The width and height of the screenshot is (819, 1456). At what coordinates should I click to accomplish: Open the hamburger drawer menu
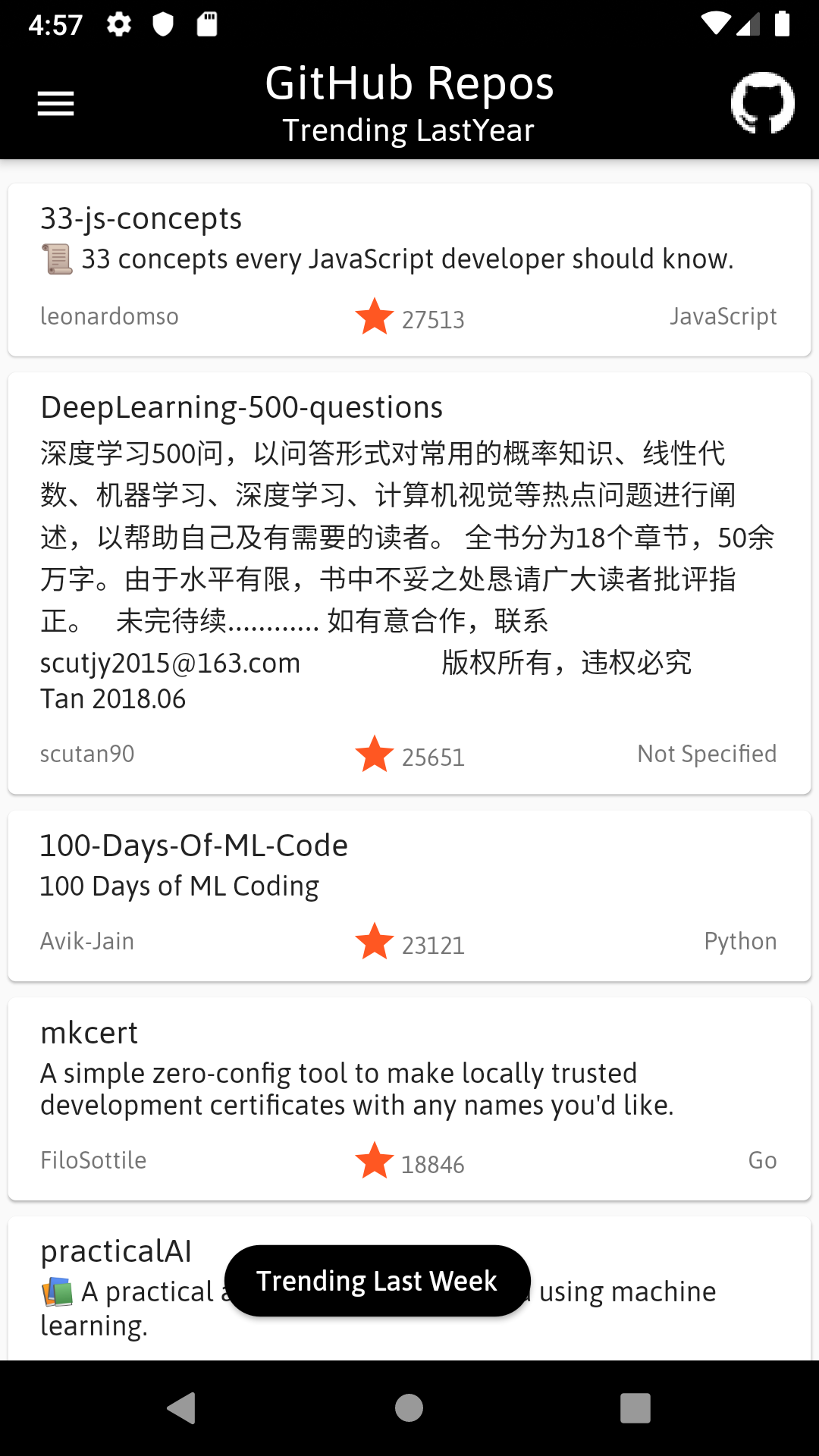(55, 104)
